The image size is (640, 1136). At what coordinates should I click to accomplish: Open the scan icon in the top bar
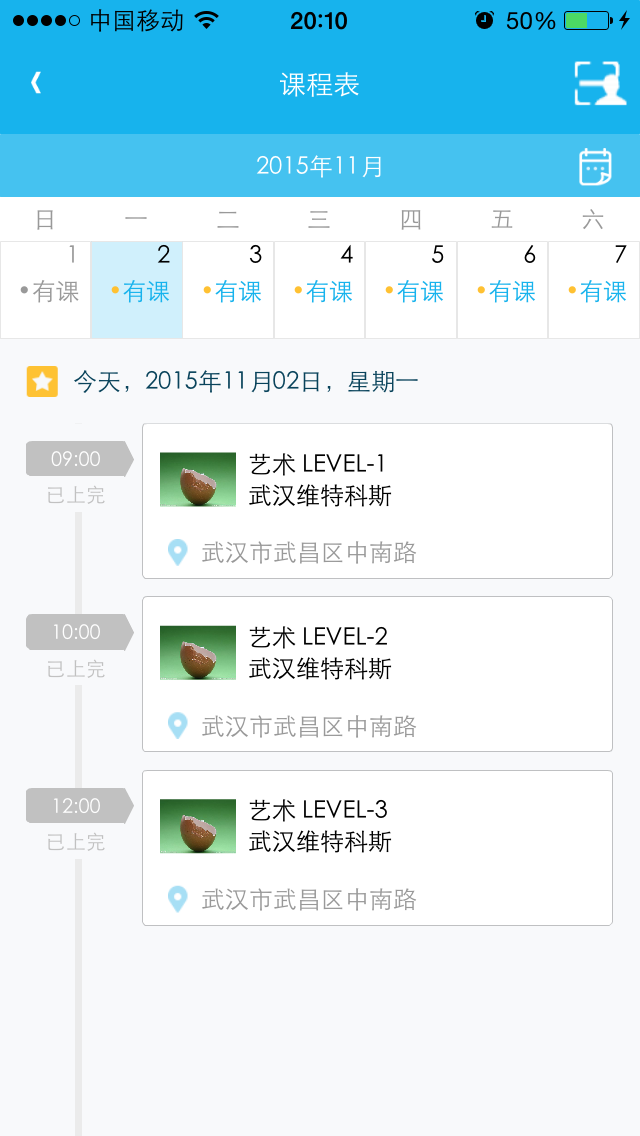point(597,83)
